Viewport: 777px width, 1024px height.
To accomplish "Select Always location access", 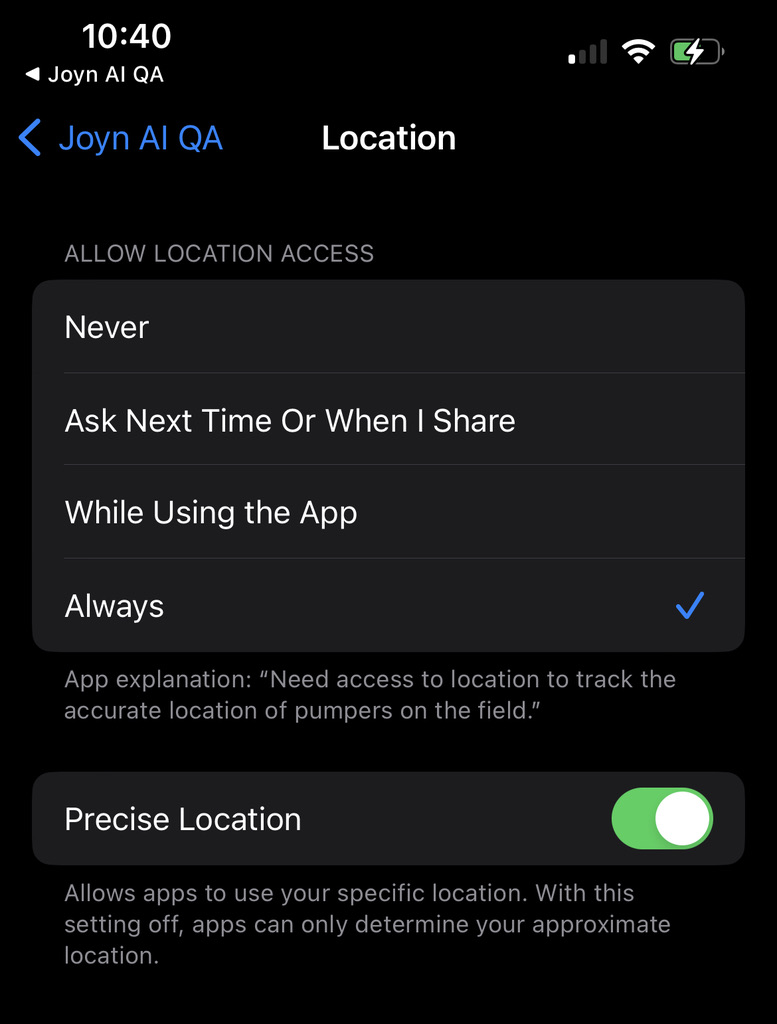I will 388,606.
